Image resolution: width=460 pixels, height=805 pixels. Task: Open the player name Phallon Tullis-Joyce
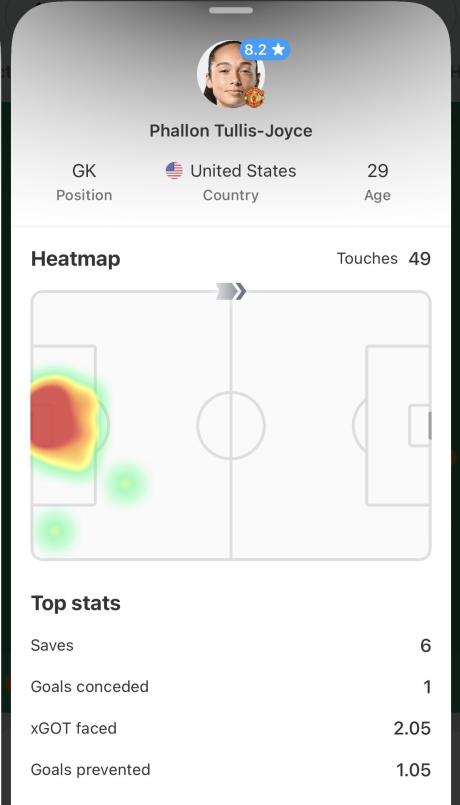(231, 131)
